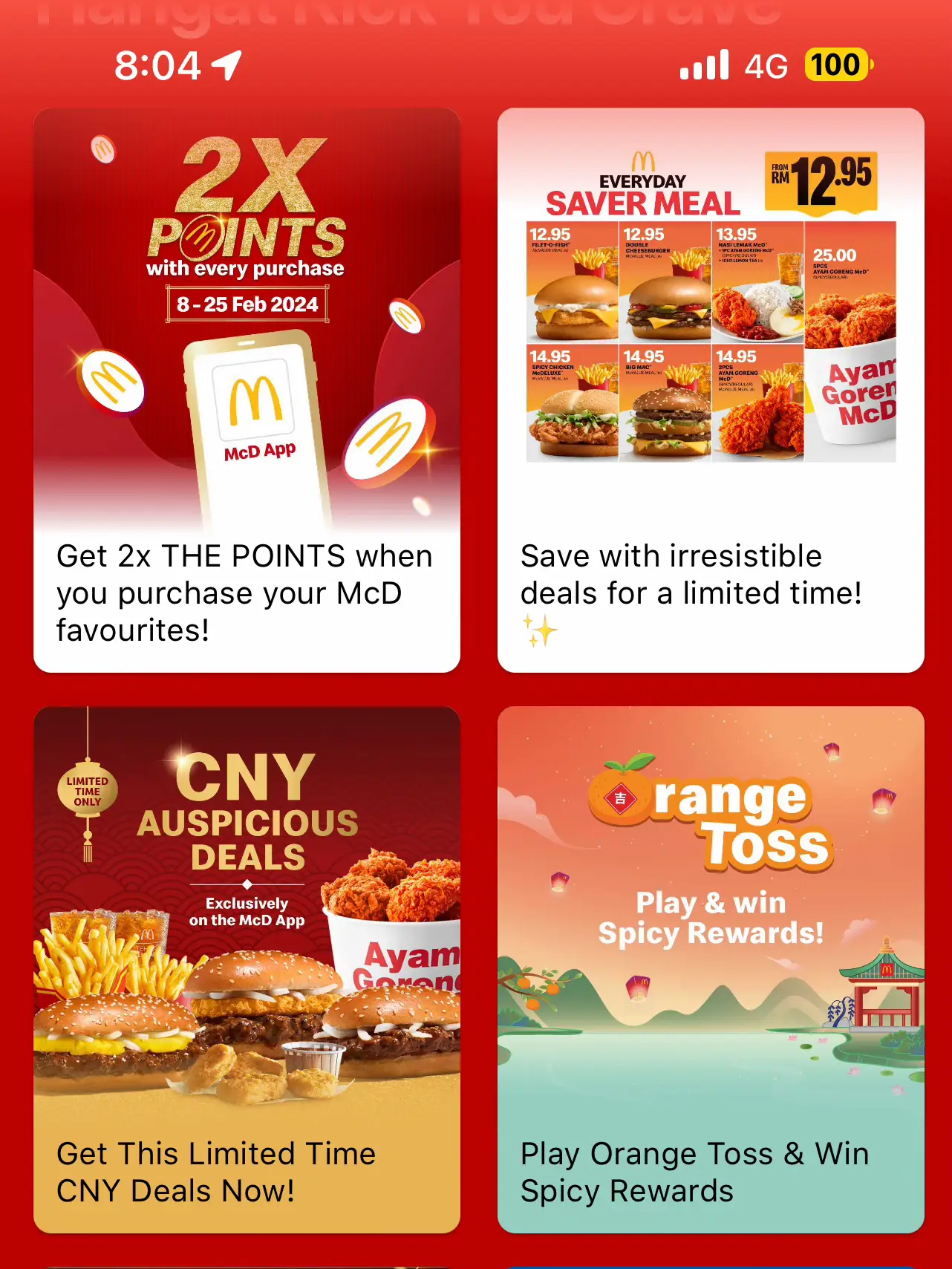This screenshot has width=952, height=1269.
Task: Tap 'Get This Limited Time CNY Deals Now!' text
Action: pyautogui.click(x=215, y=1172)
